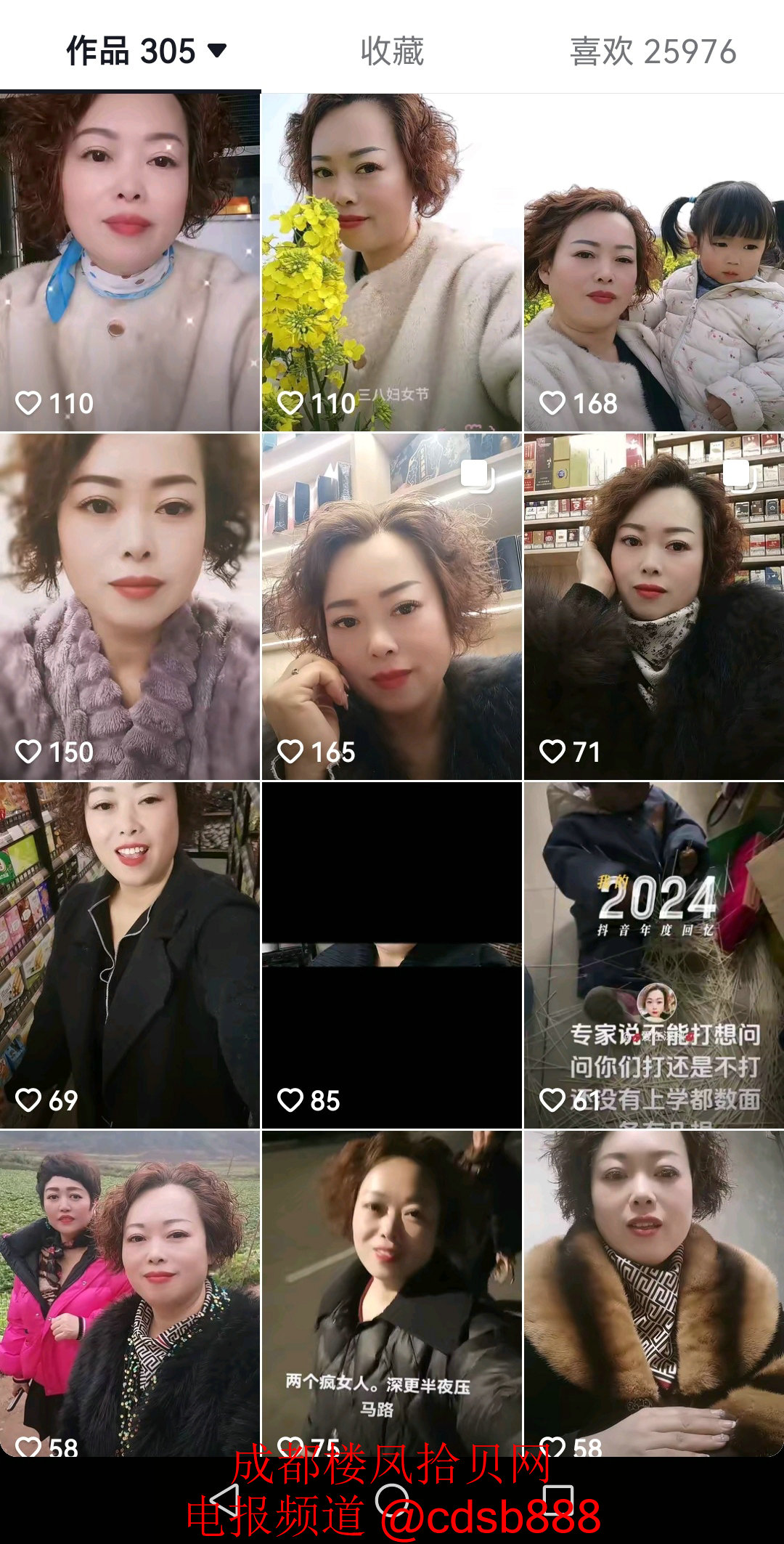Open the video with 69 likes

130,954
